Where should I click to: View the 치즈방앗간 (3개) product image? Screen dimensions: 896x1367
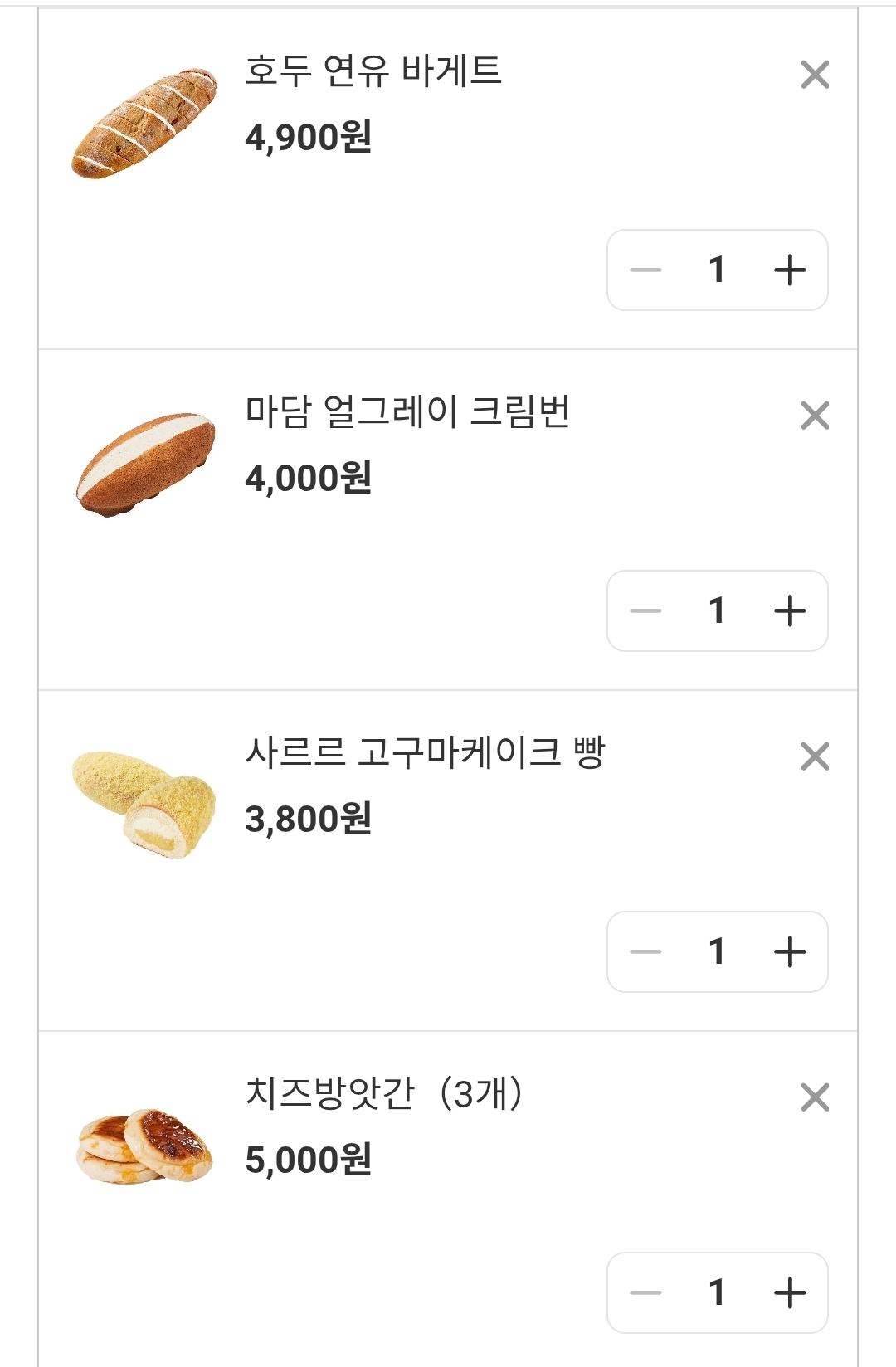[144, 1146]
